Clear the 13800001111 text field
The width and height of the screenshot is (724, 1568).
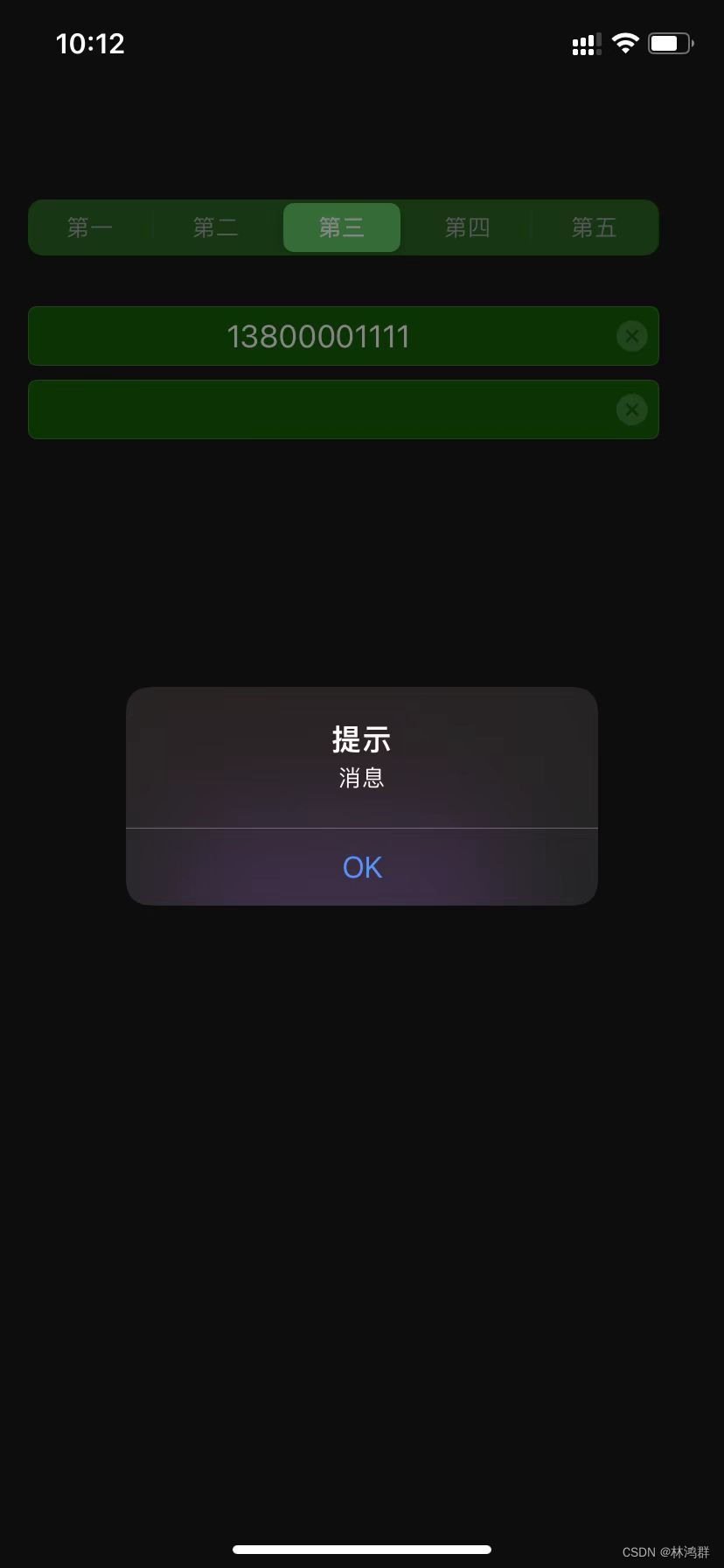632,336
